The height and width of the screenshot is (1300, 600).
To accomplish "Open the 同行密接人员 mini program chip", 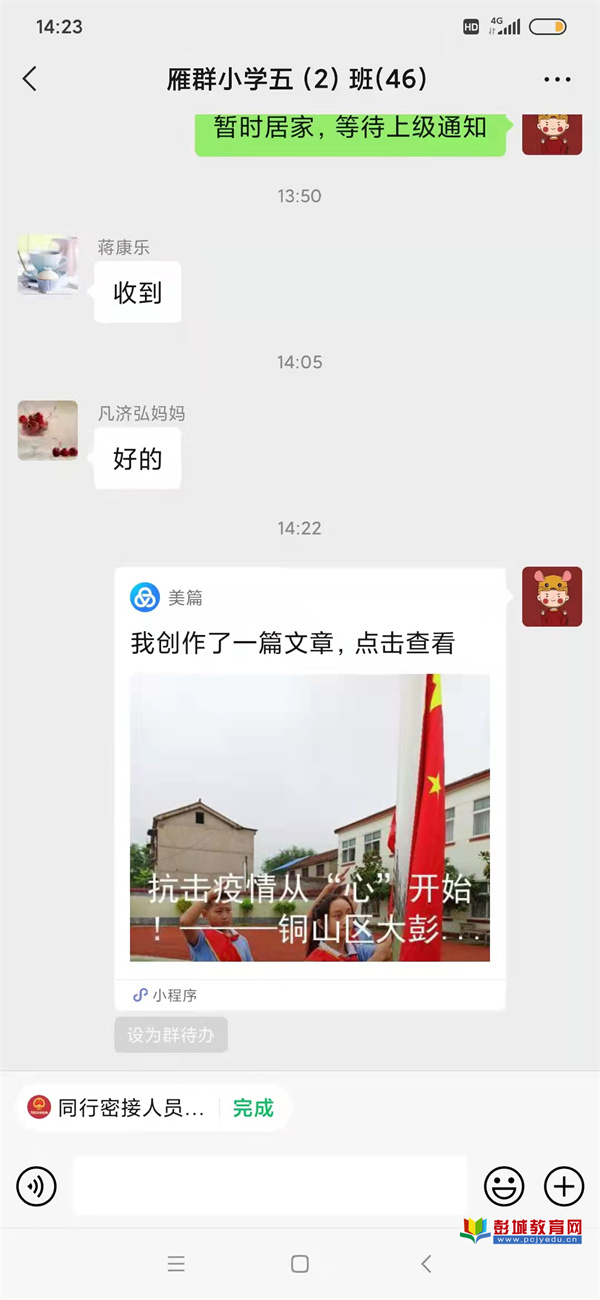I will pyautogui.click(x=118, y=1108).
